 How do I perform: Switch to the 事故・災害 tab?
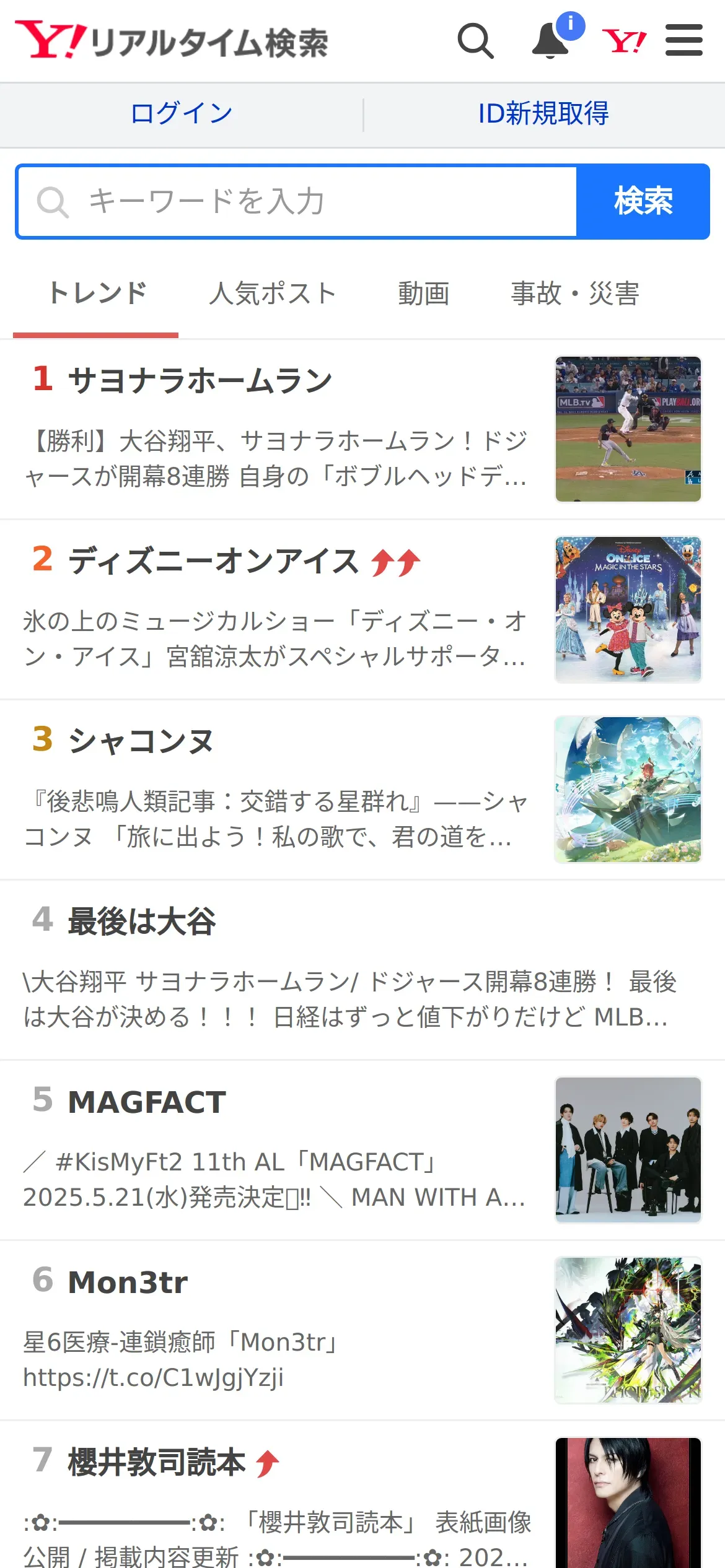click(x=574, y=294)
